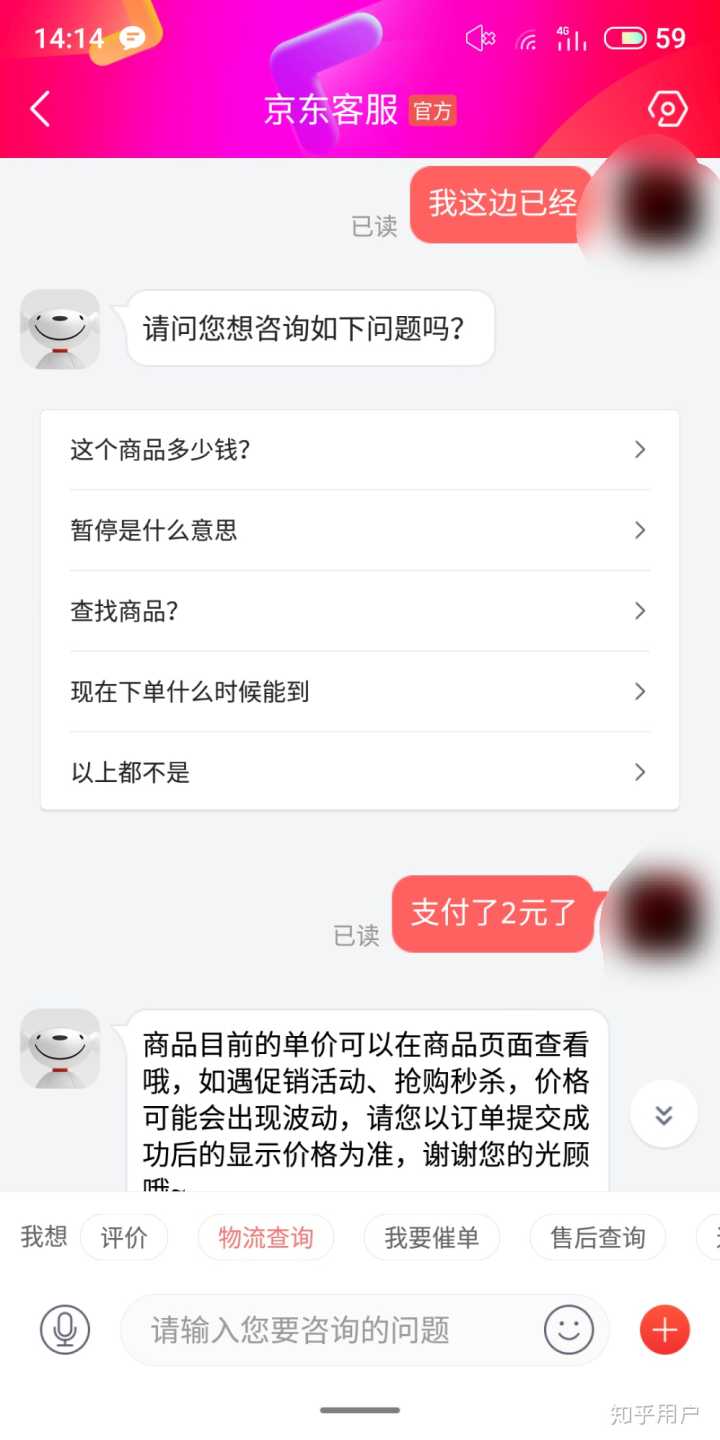720x1440 pixels.
Task: Go back from 京东客服 chat
Action: click(40, 109)
